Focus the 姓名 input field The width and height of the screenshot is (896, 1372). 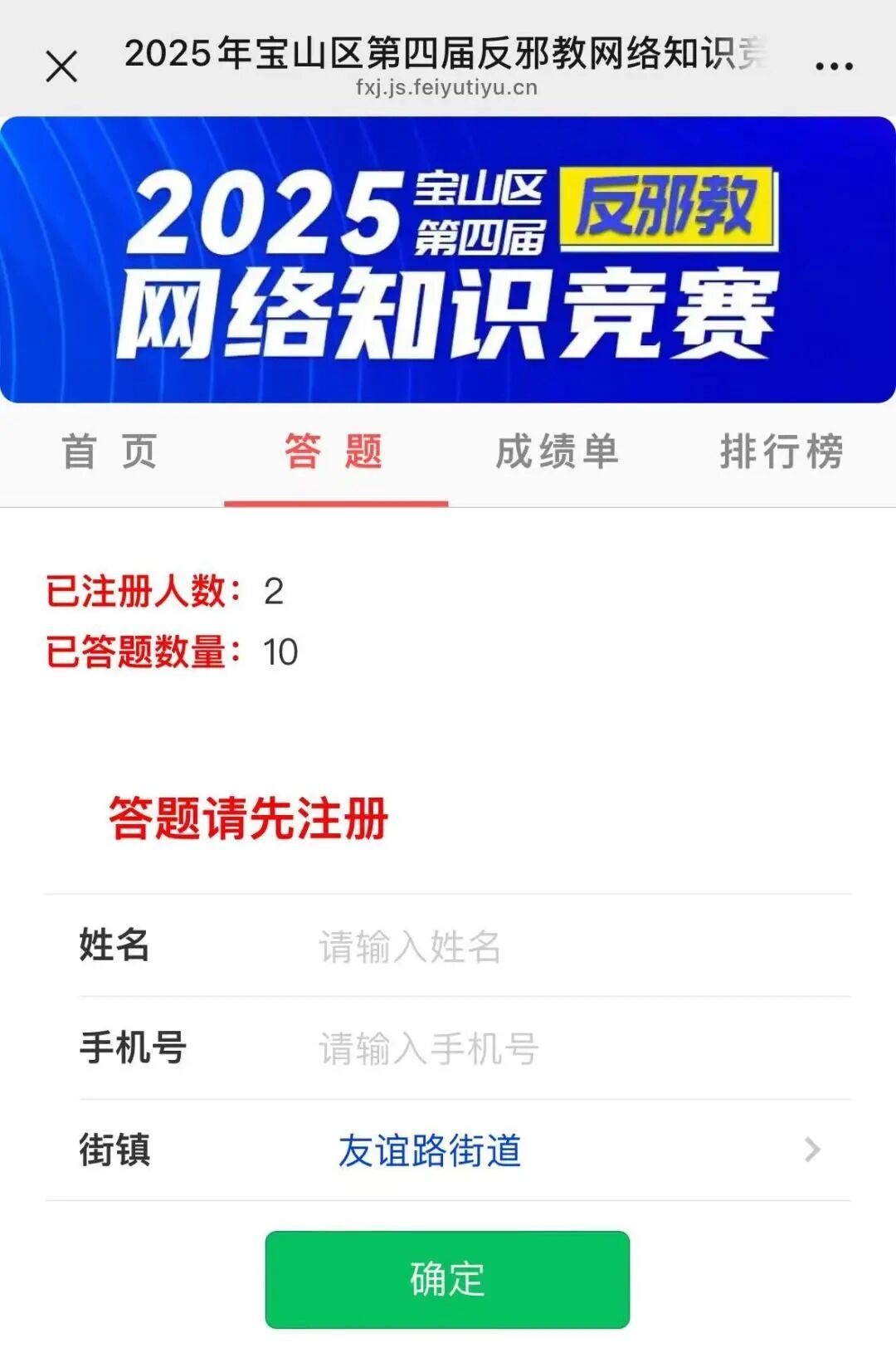pos(572,946)
